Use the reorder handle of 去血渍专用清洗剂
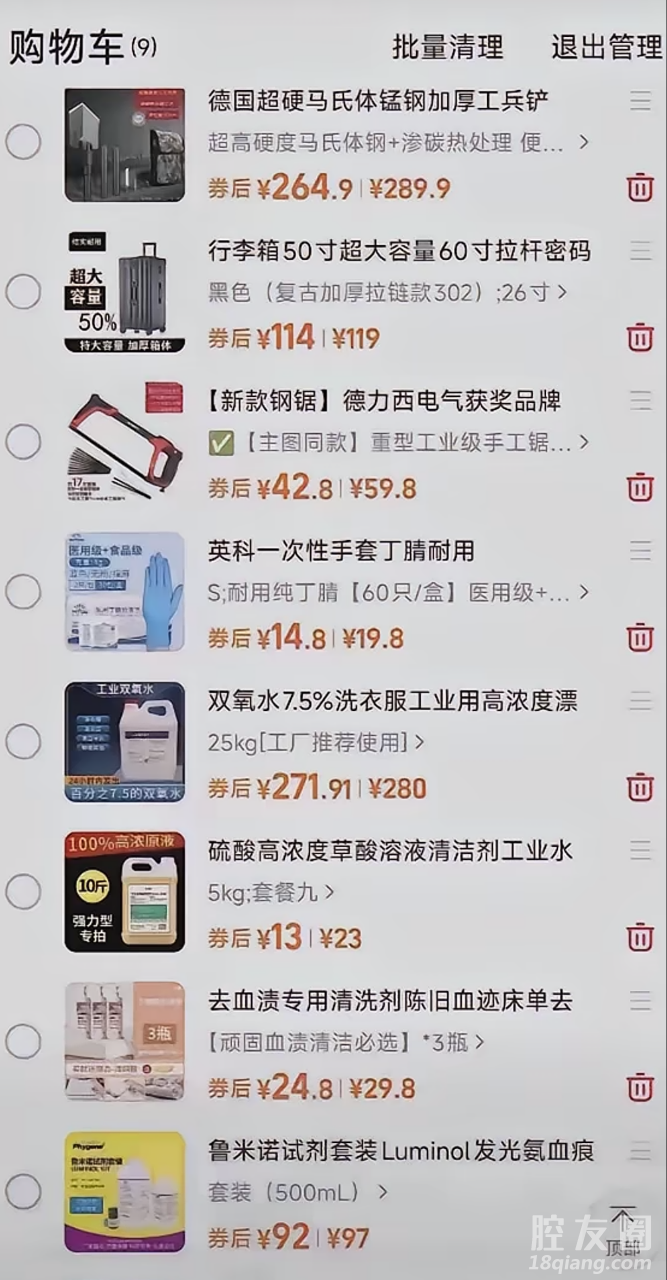 (641, 1000)
